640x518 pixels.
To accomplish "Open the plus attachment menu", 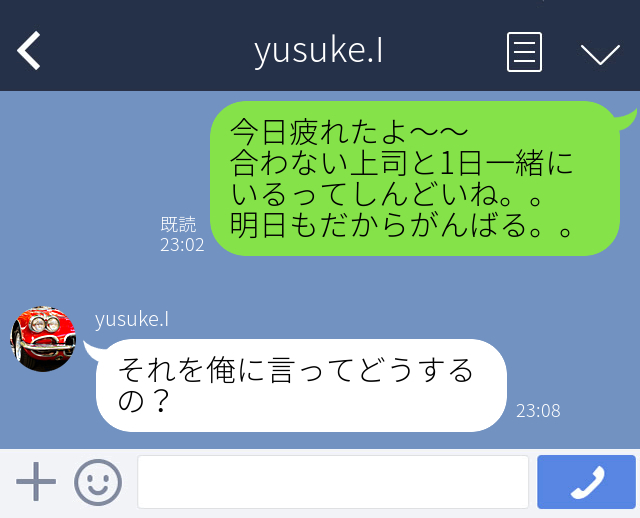I will pyautogui.click(x=36, y=483).
